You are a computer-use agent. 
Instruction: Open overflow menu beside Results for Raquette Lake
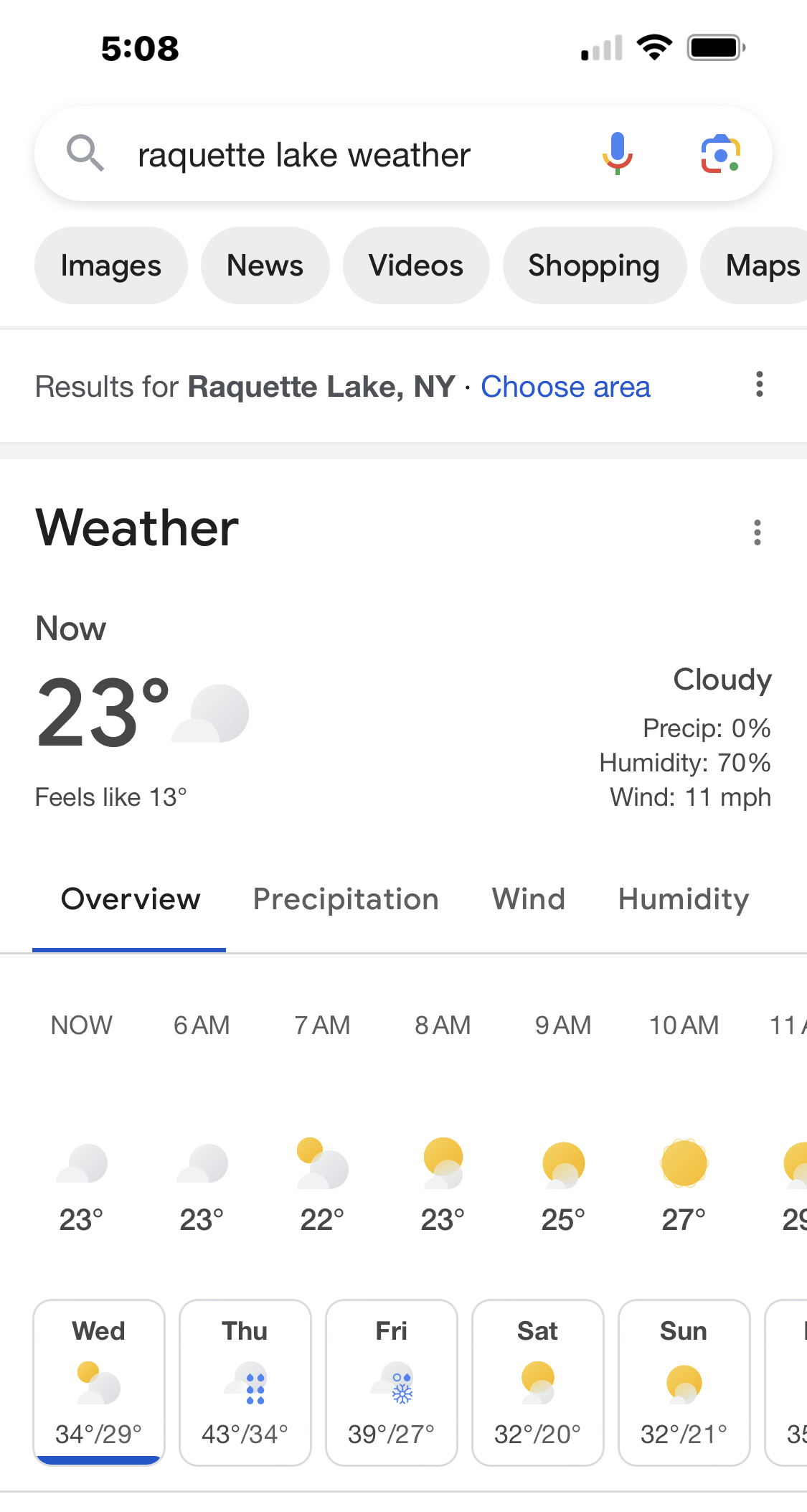point(759,385)
